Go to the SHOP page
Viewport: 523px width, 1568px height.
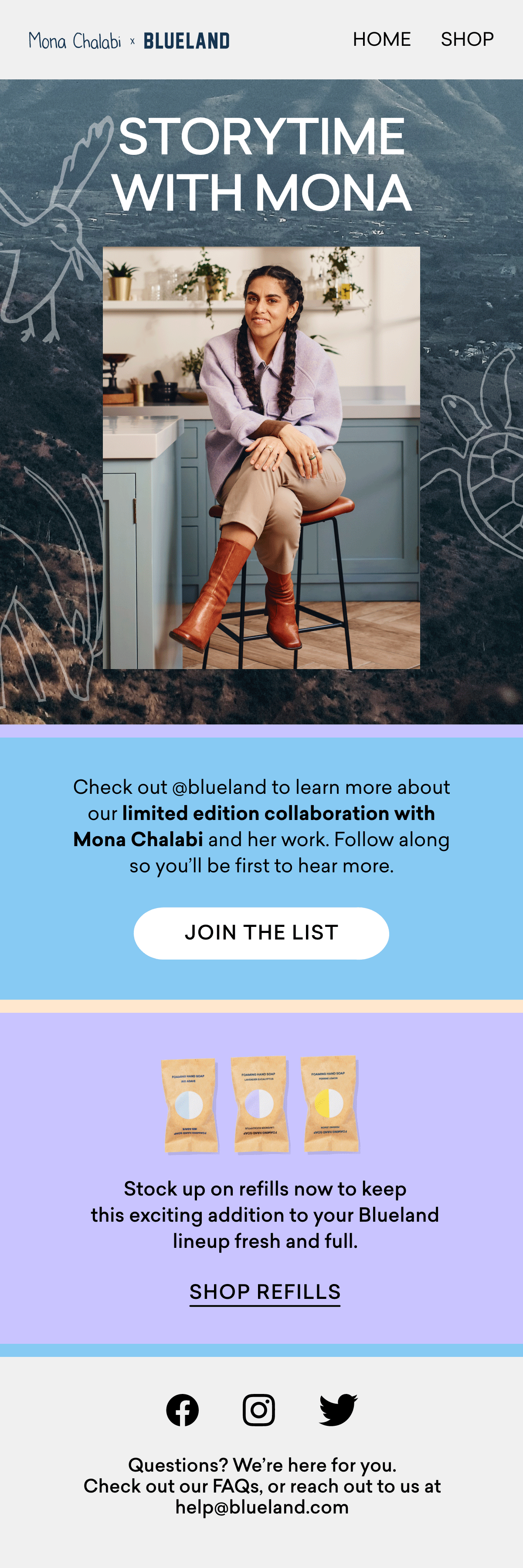(466, 40)
